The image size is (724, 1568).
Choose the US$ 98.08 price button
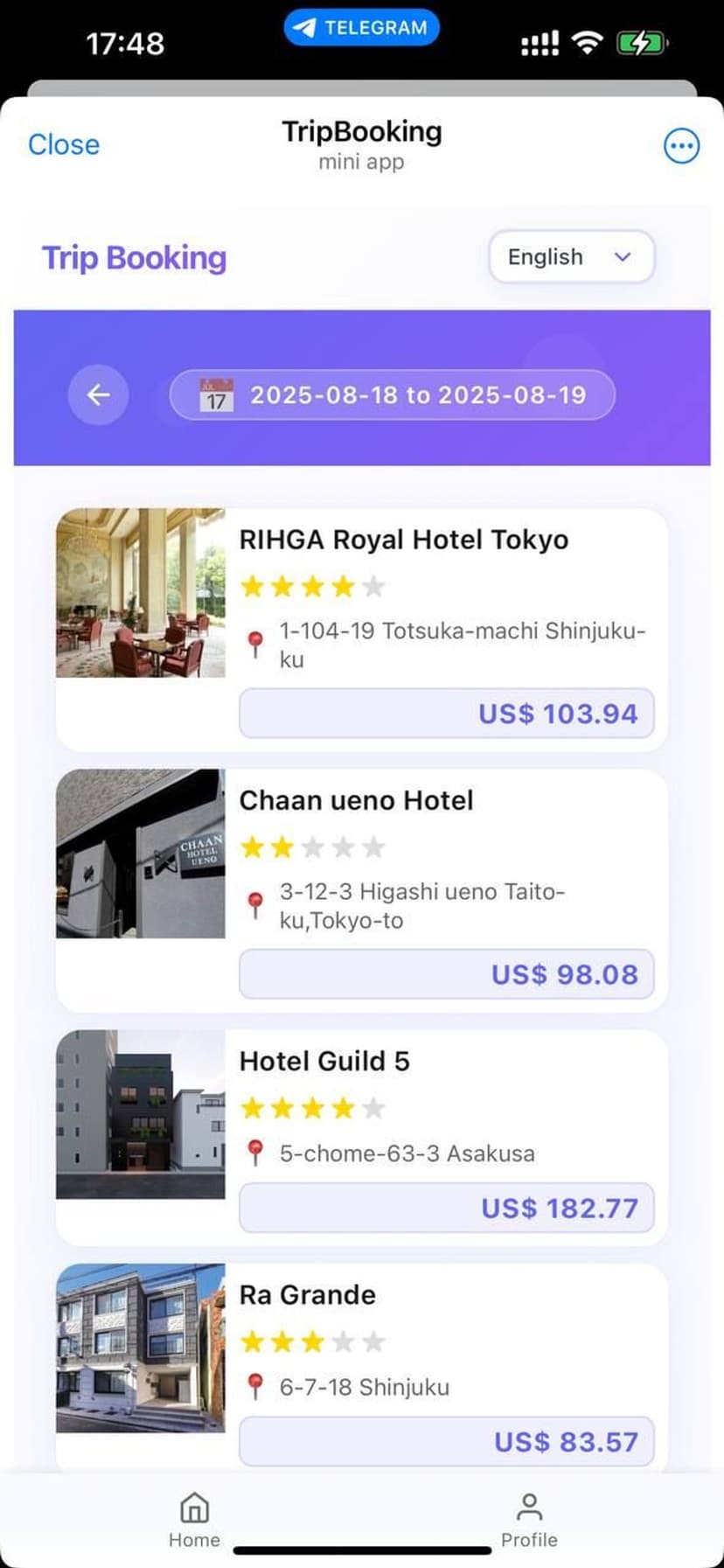click(446, 974)
